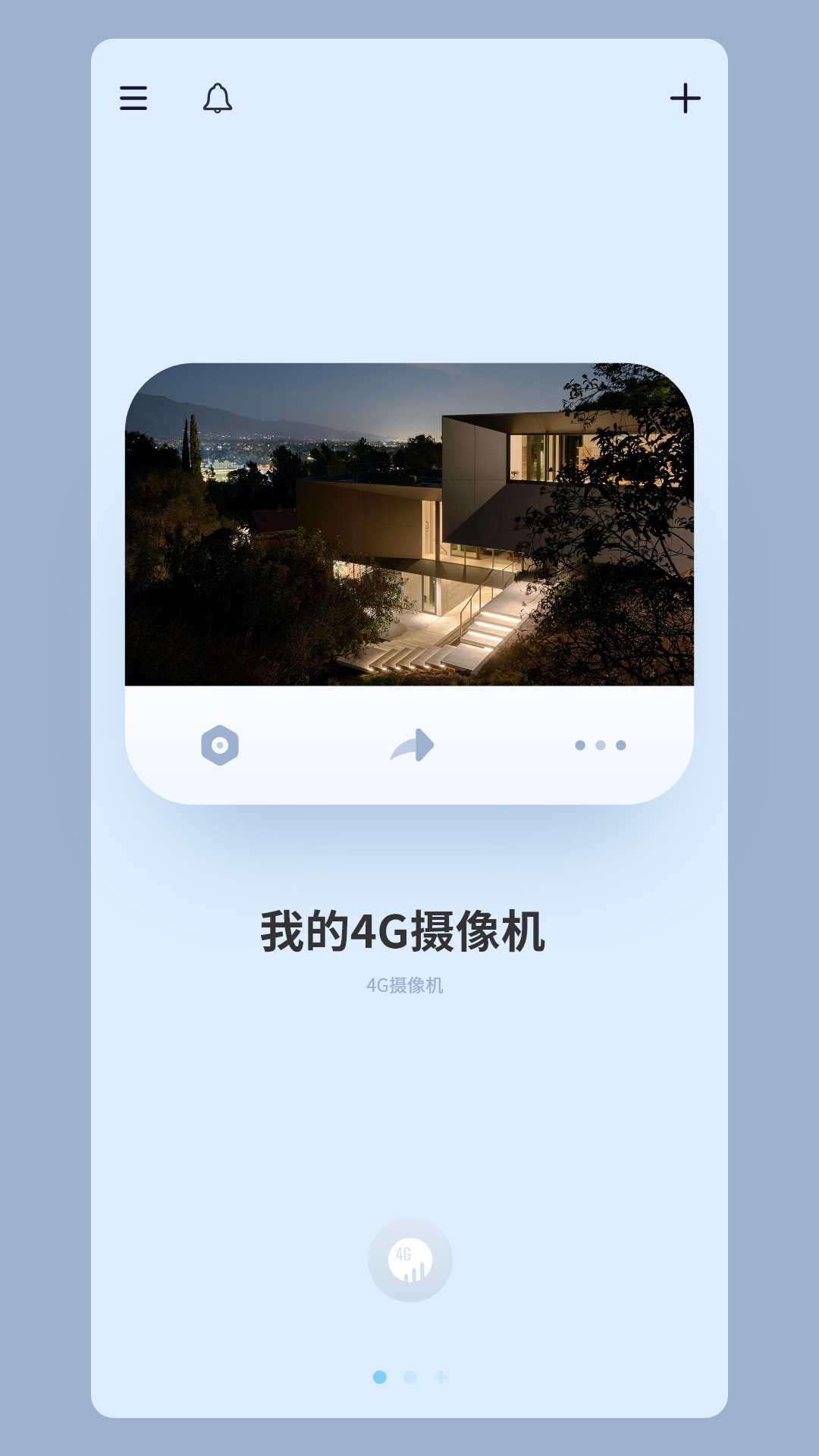The height and width of the screenshot is (1456, 819).
Task: Tap the plus icon to add a device
Action: [x=685, y=99]
